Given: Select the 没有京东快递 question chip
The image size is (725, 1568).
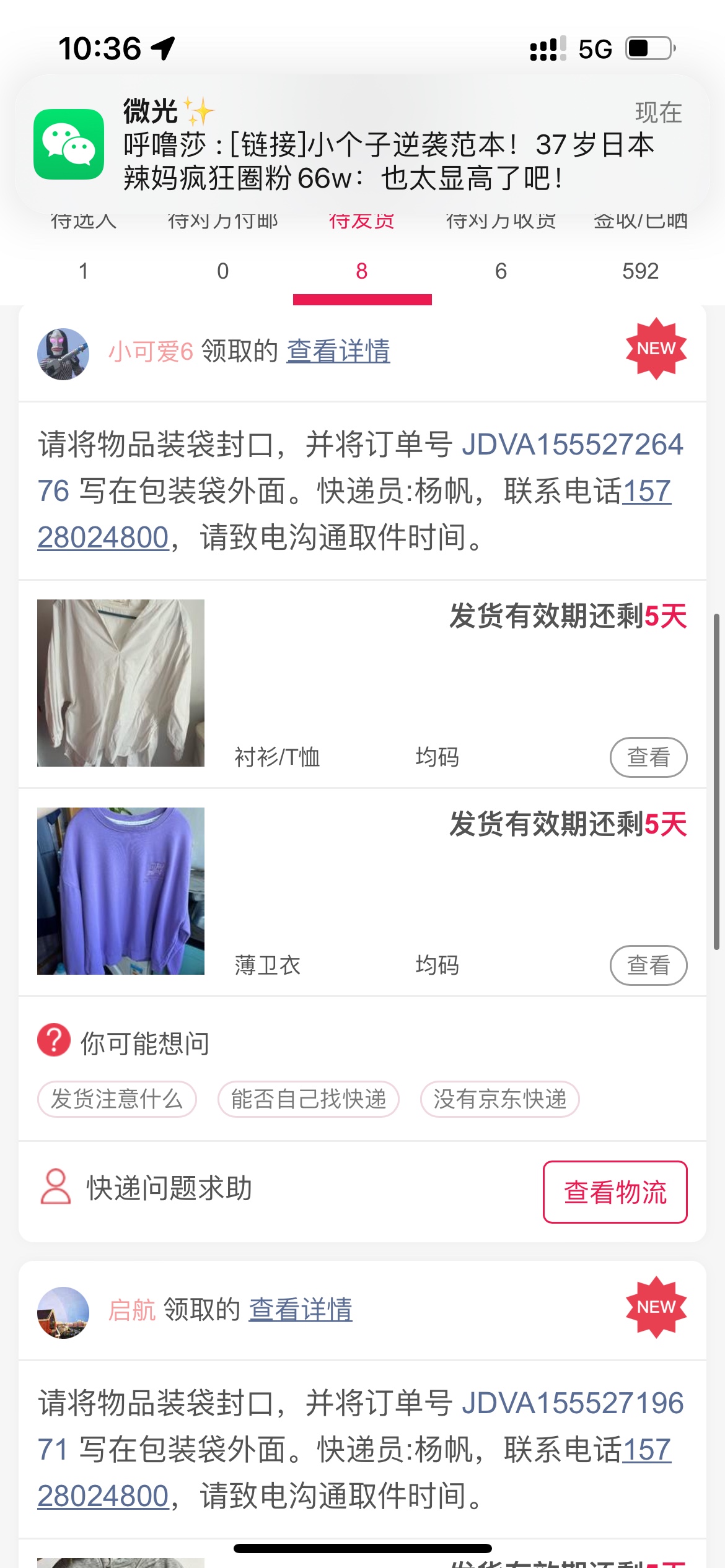Looking at the screenshot, I should (499, 1099).
